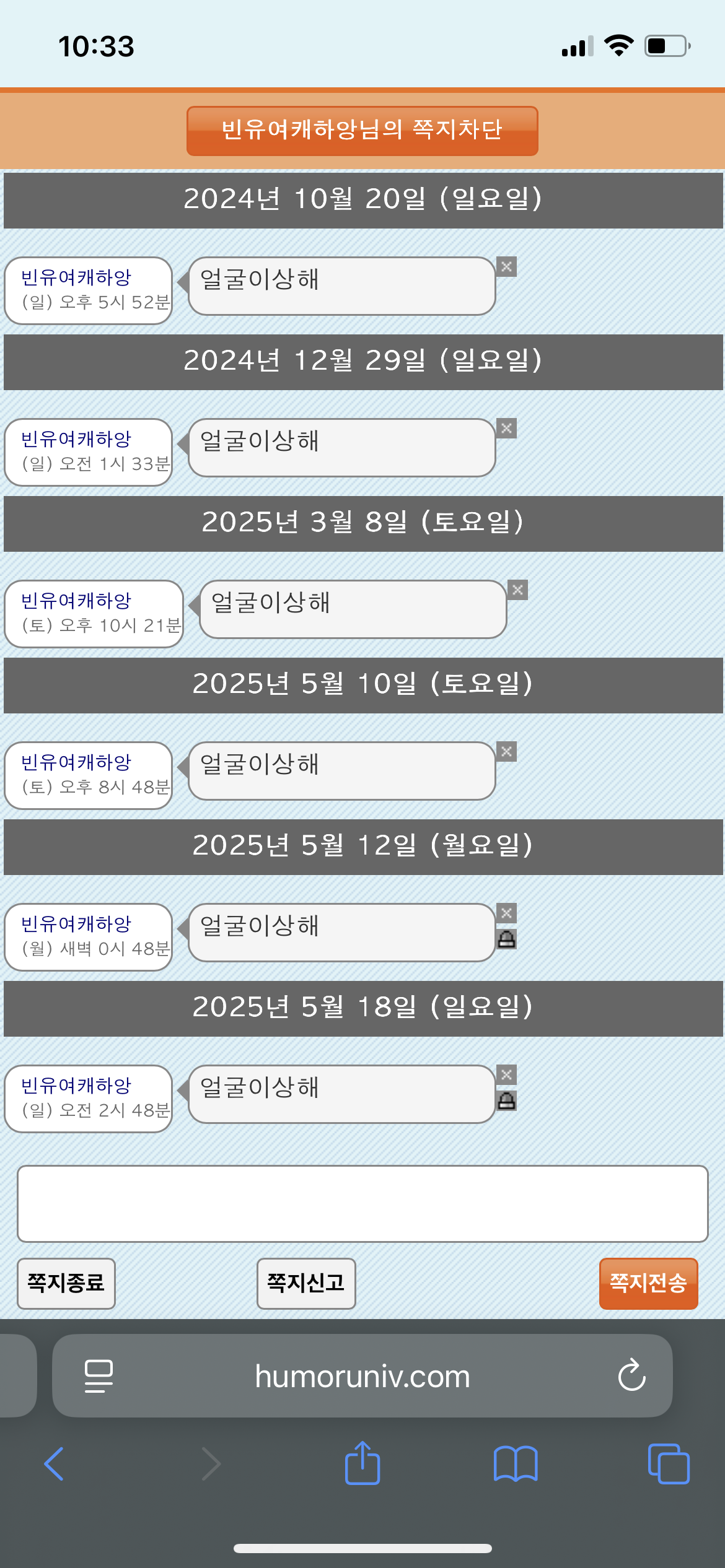
Task: Delete the message from 2024년 10월 20일
Action: [x=506, y=267]
